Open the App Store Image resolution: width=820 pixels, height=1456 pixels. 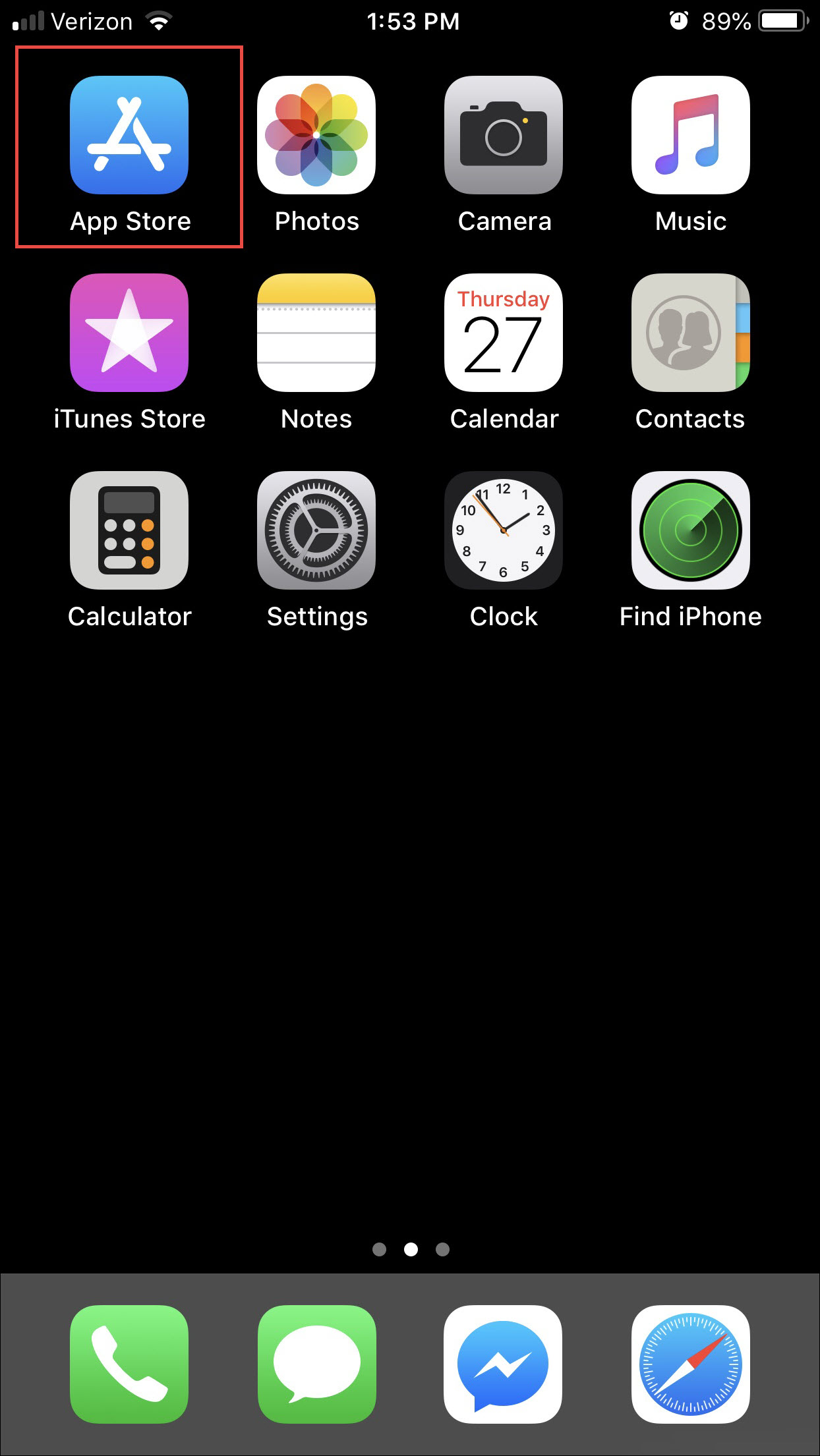coord(129,136)
